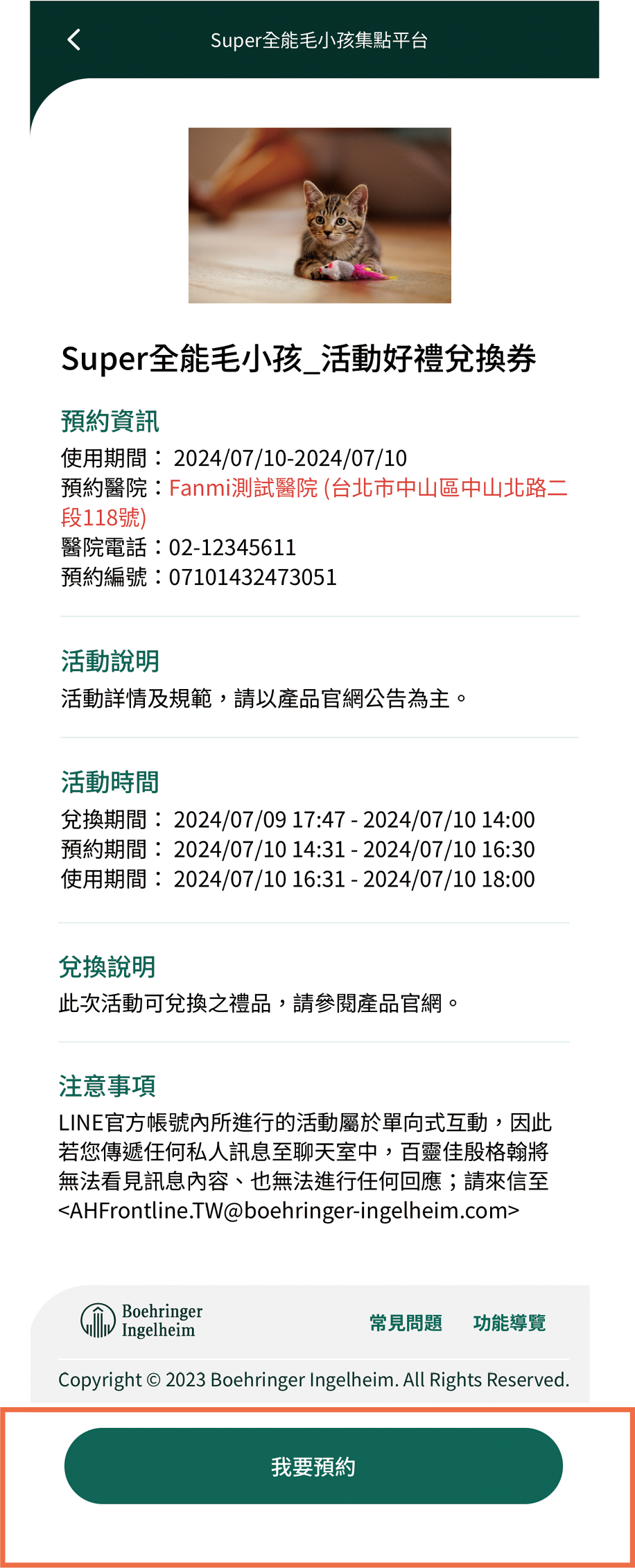Screen dimensions: 635x1568
Task: Go back using the header arrow
Action: [x=74, y=40]
